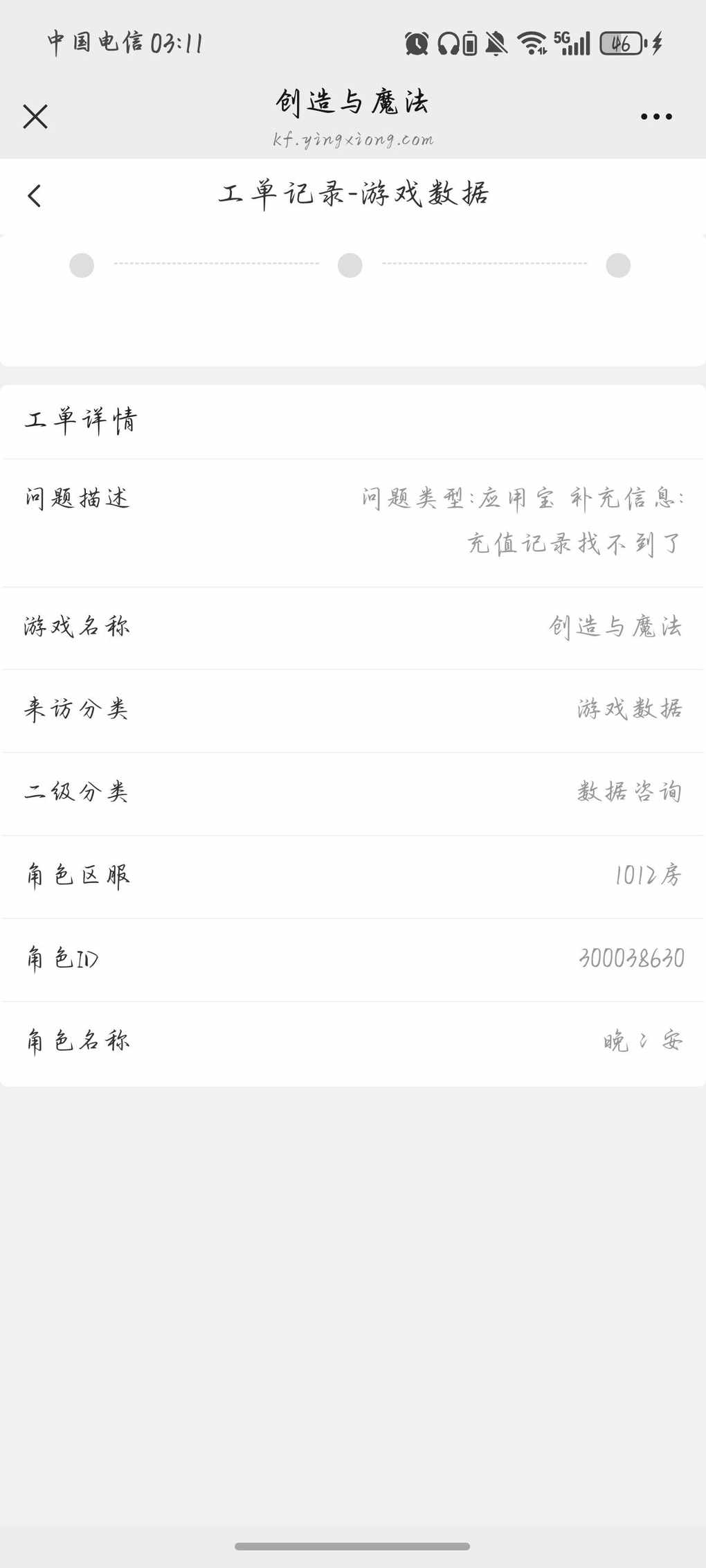Go back from 工单记录-游戏数据
This screenshot has height=1568, width=706.
click(35, 195)
